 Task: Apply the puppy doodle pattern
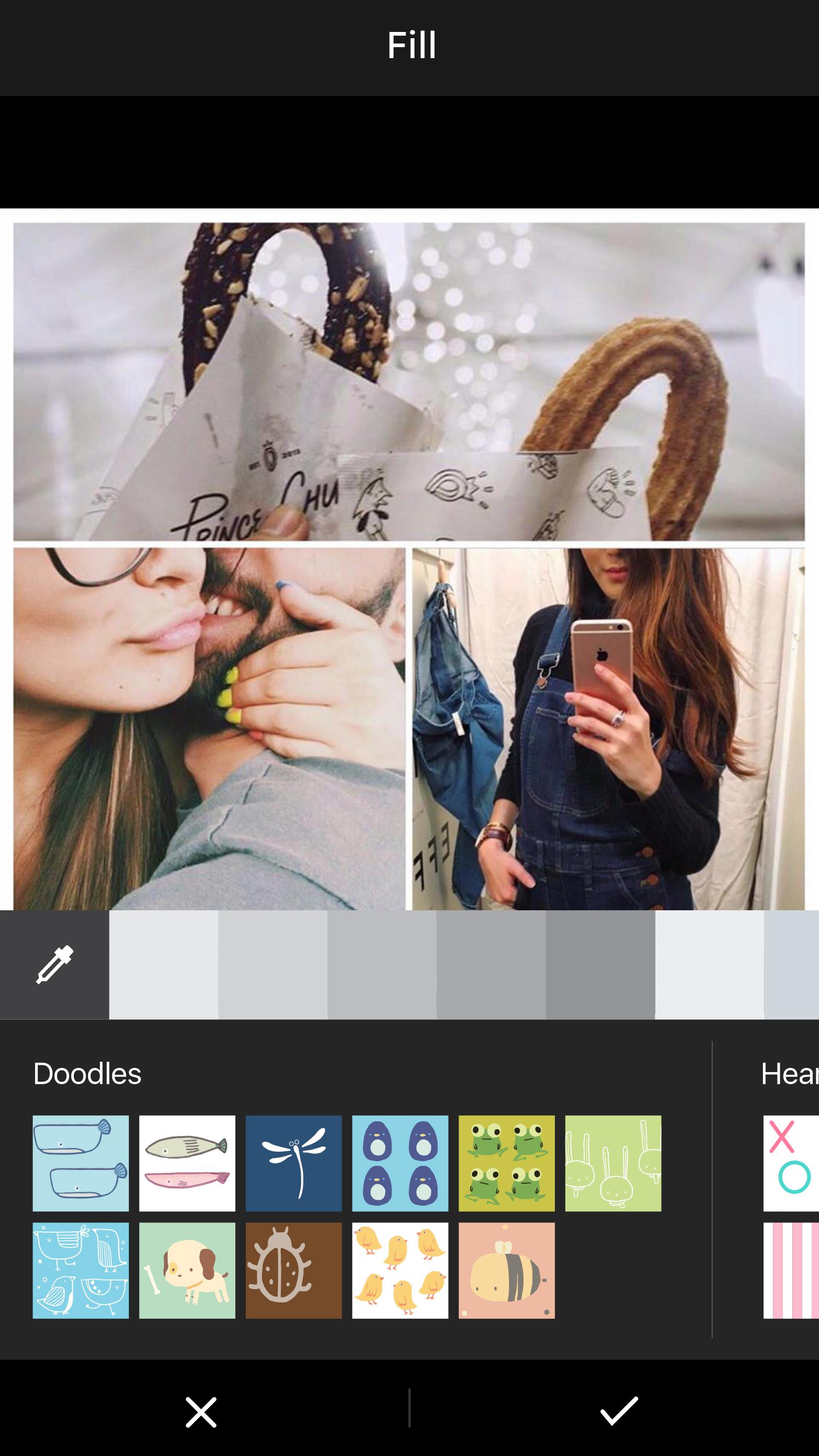pos(187,1270)
